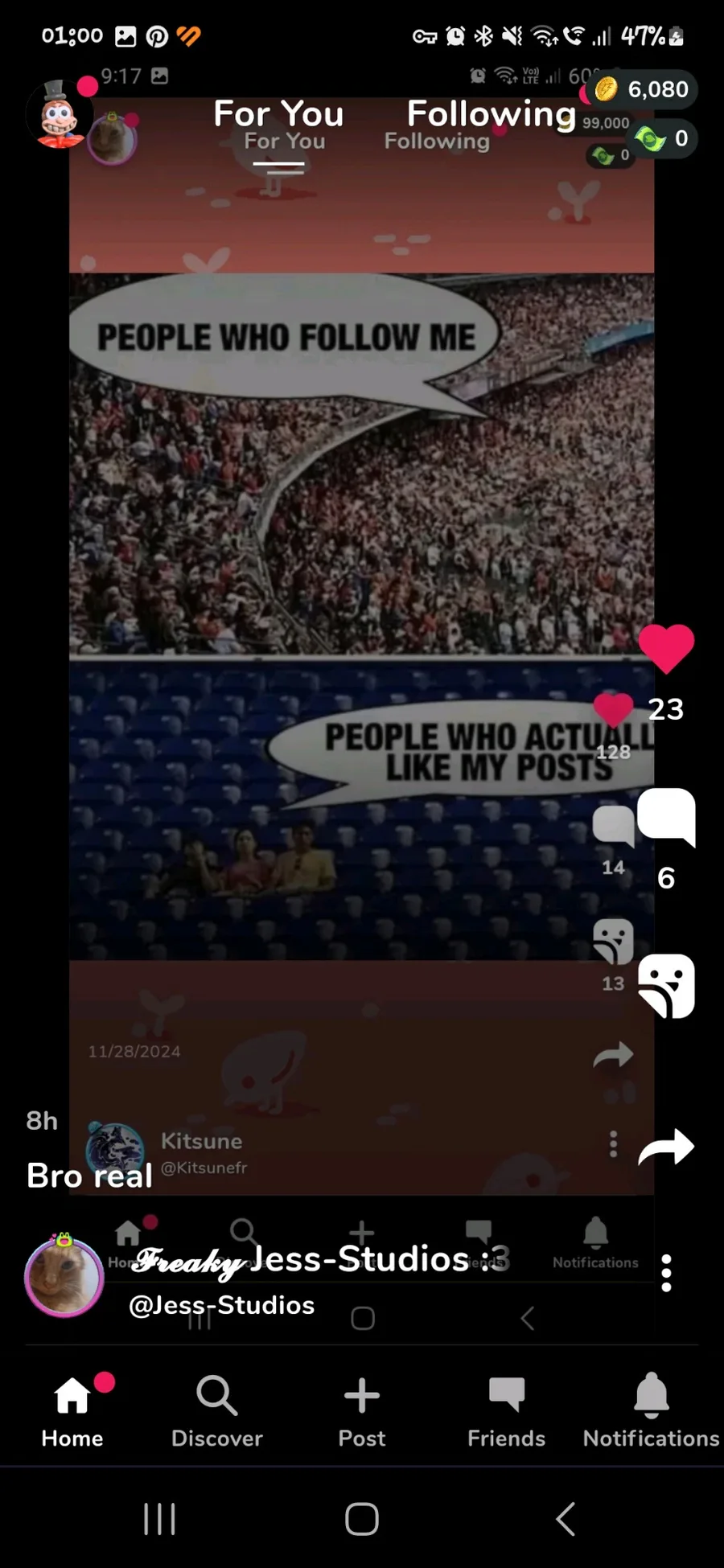Open recent apps from navigation bar

pyautogui.click(x=159, y=1519)
